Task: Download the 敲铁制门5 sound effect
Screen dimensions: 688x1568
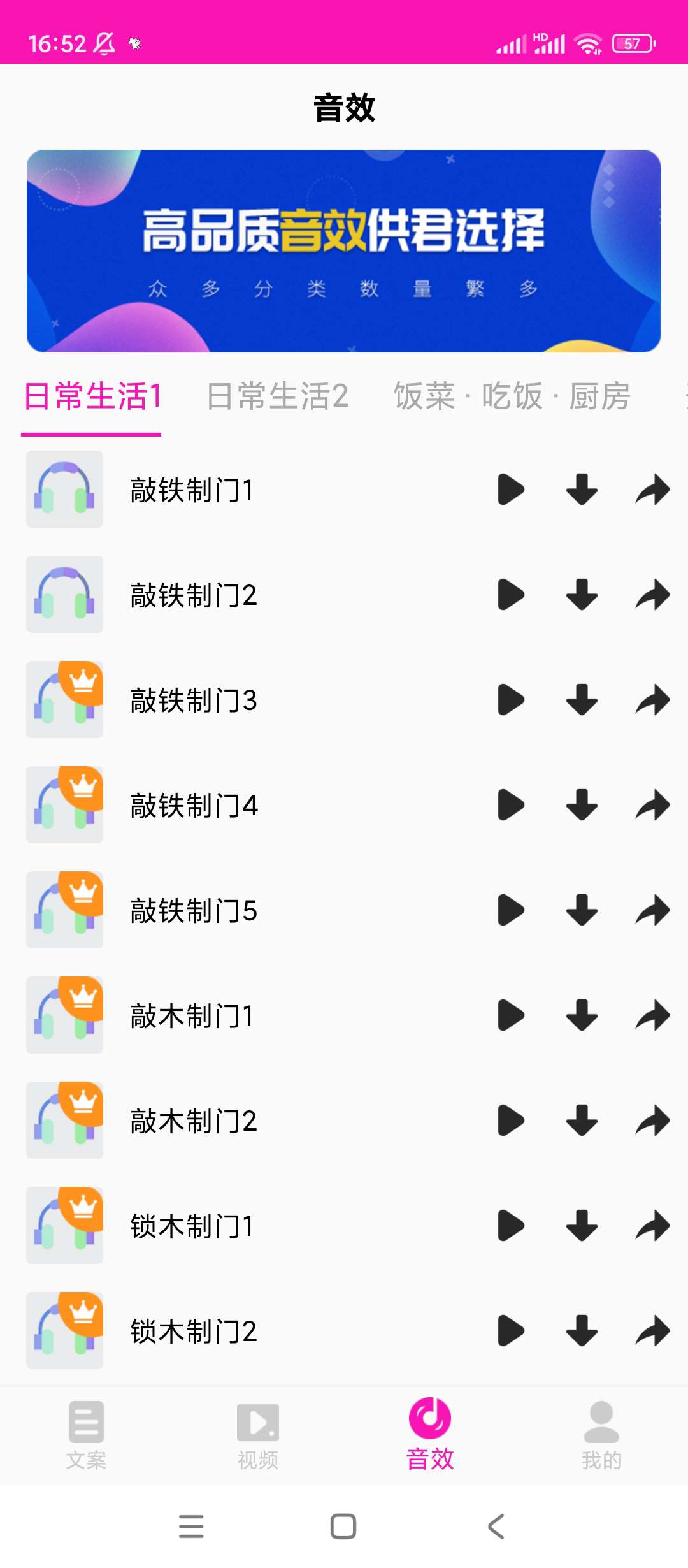Action: click(582, 910)
